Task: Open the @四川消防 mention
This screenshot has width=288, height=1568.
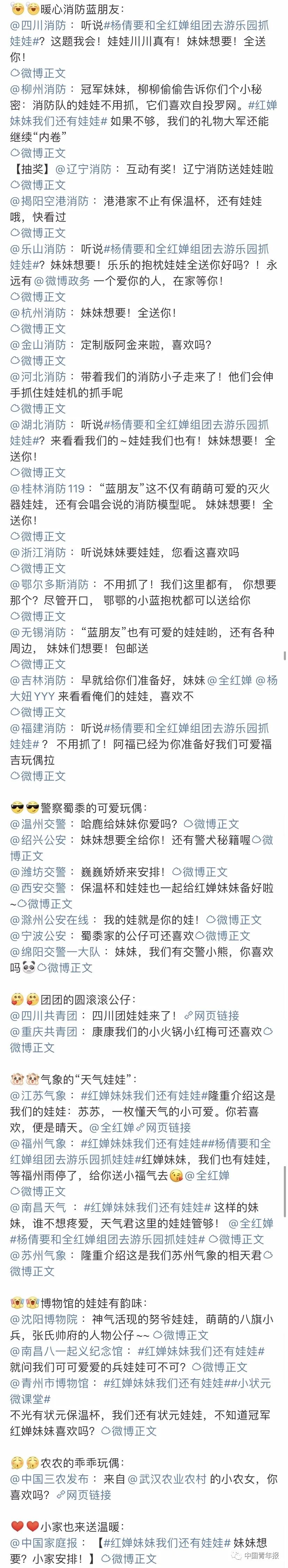Action: coord(38,26)
